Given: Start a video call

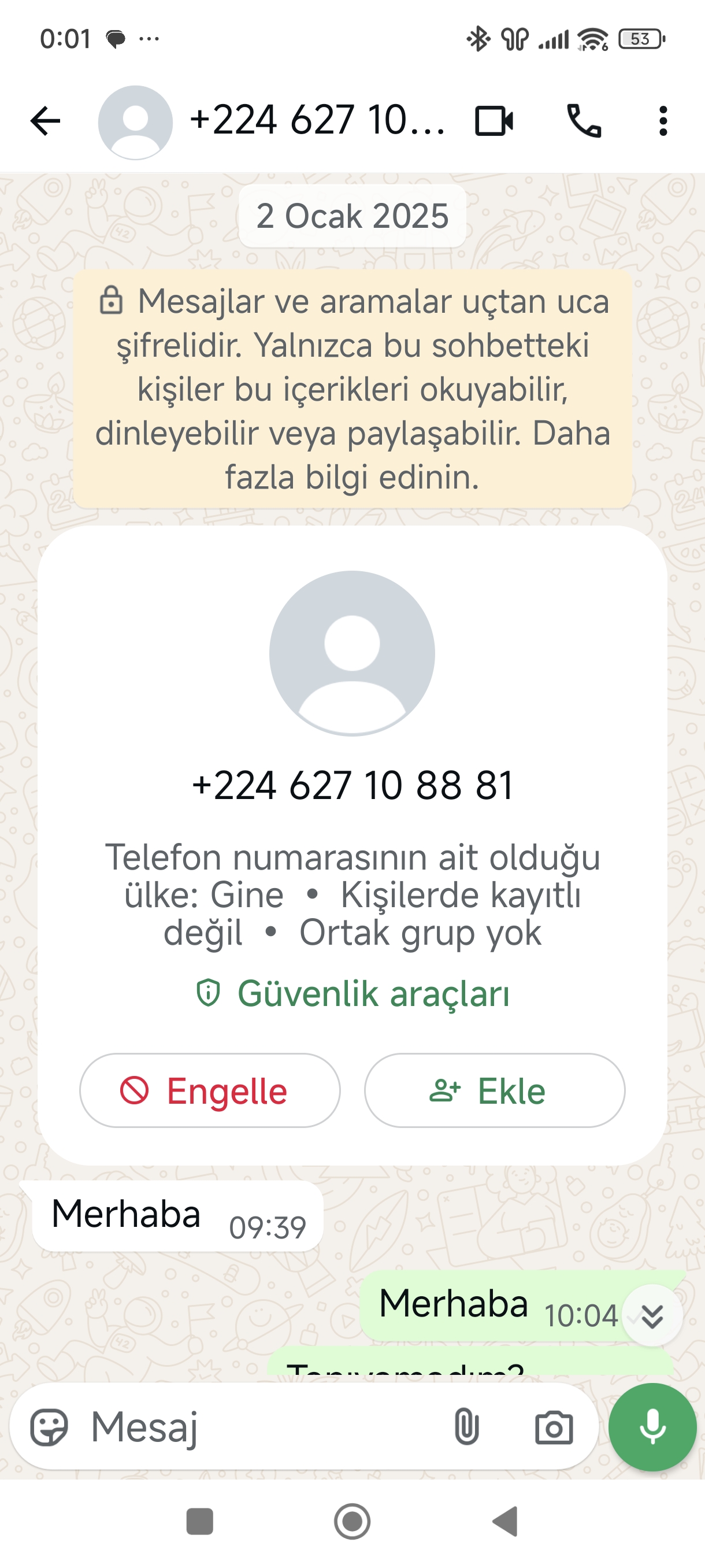Looking at the screenshot, I should click(494, 120).
